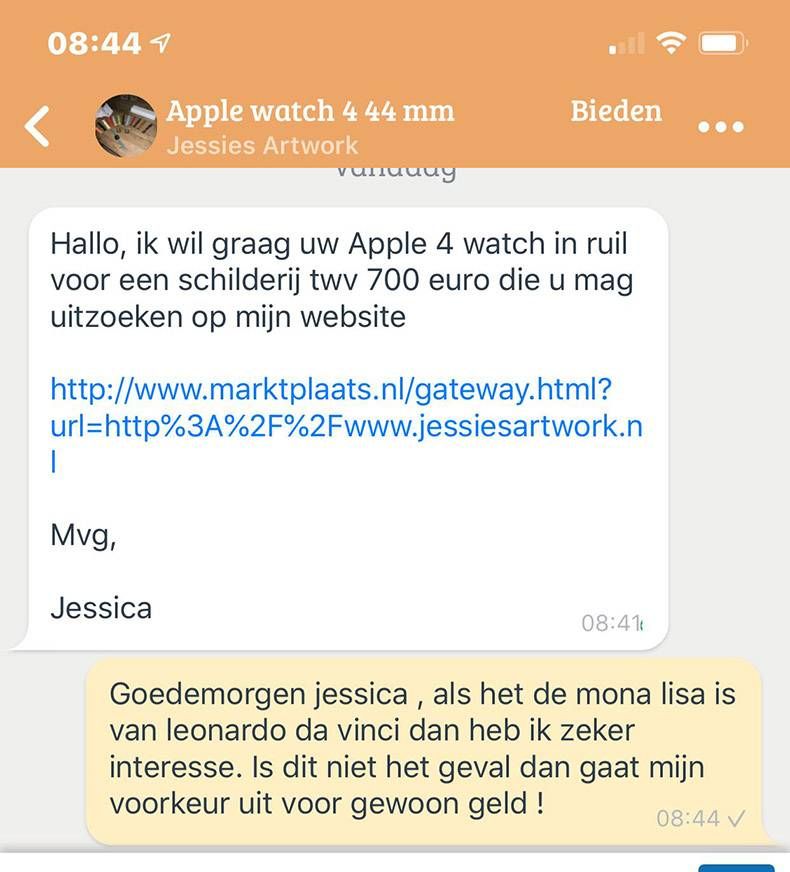Check the Wi-Fi status icon
790x872 pixels.
pos(674,42)
